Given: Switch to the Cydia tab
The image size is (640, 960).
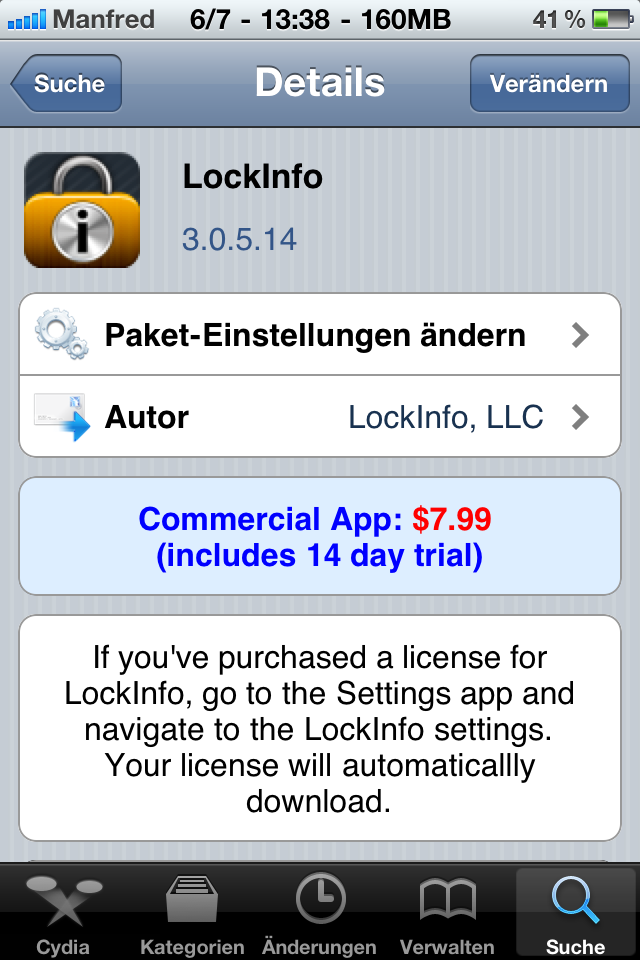Looking at the screenshot, I should pyautogui.click(x=63, y=913).
